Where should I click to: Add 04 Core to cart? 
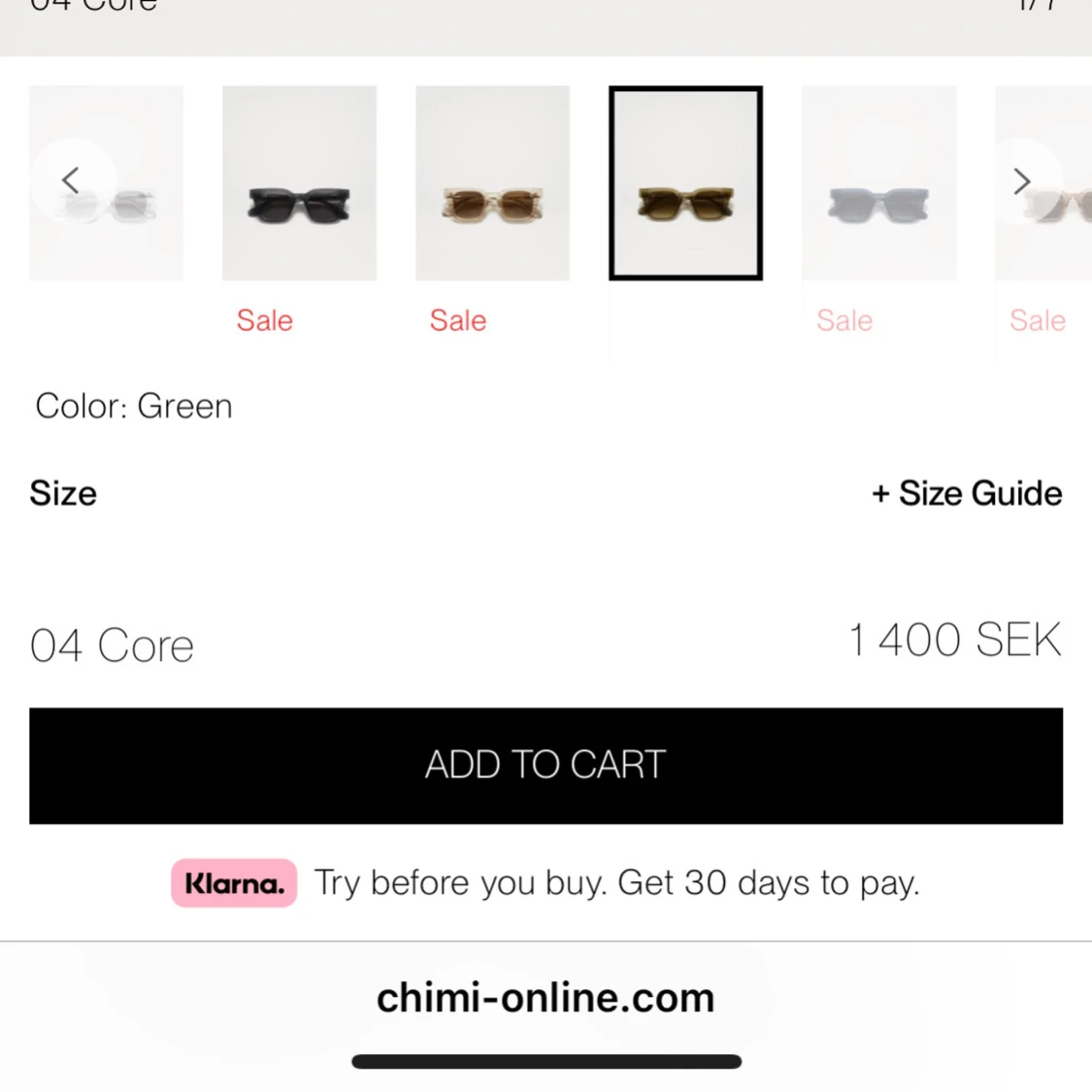[x=546, y=765]
